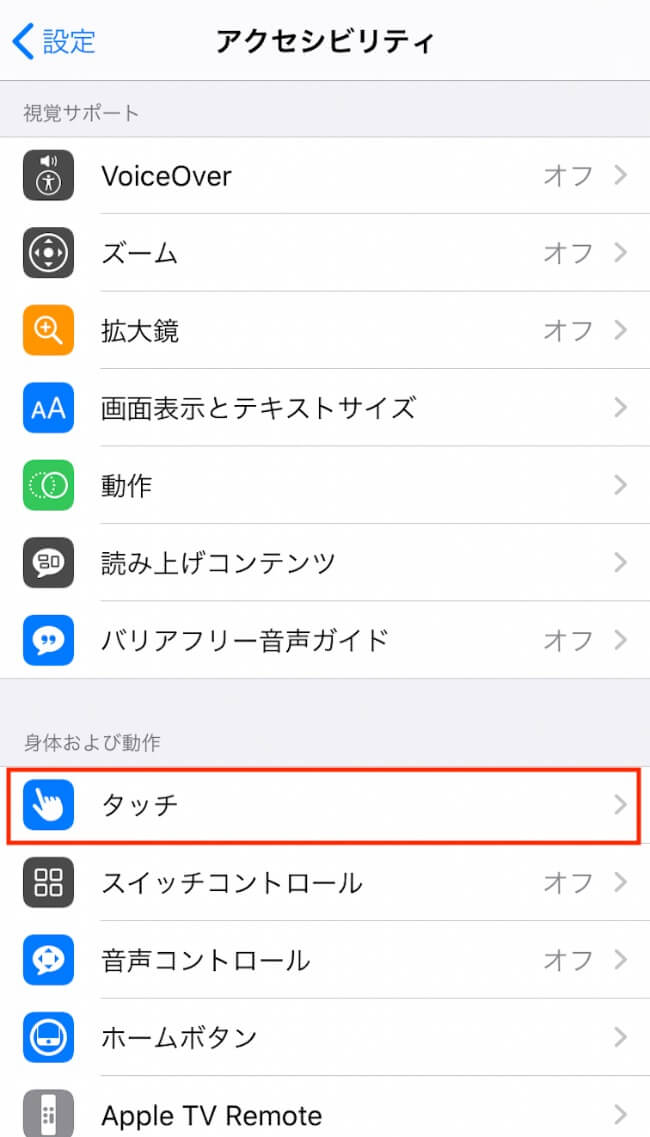Open スイッチコントロール settings
650x1137 pixels.
tap(325, 882)
